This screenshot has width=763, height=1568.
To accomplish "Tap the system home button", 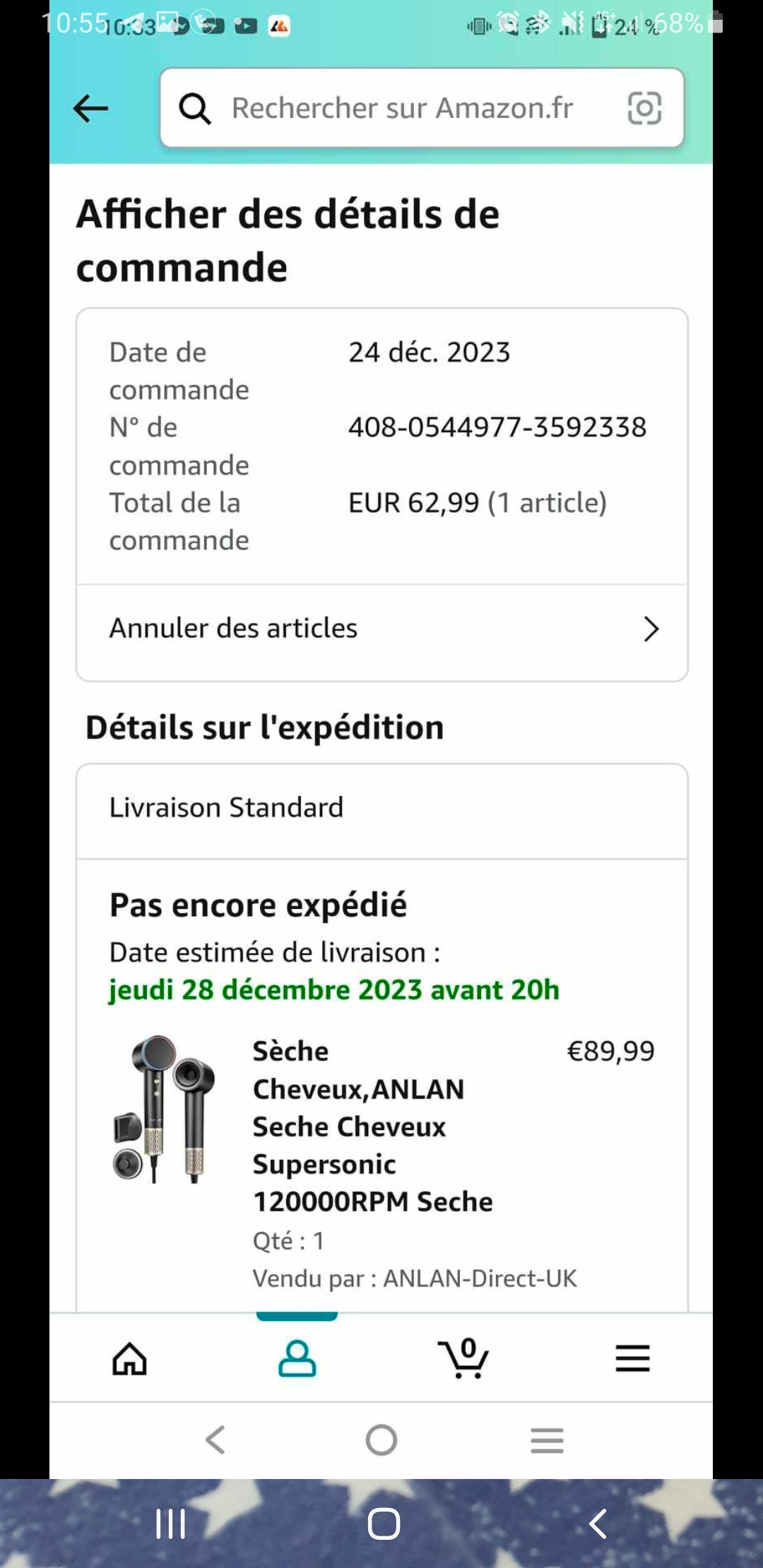I will (384, 1524).
